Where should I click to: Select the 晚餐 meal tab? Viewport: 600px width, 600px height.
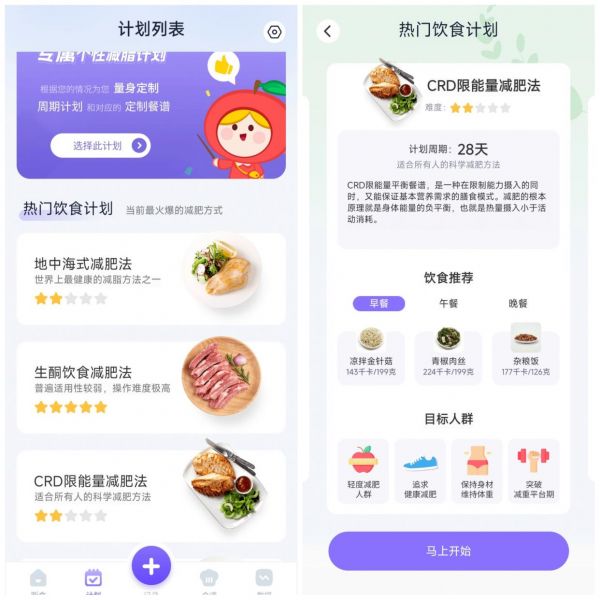[518, 303]
